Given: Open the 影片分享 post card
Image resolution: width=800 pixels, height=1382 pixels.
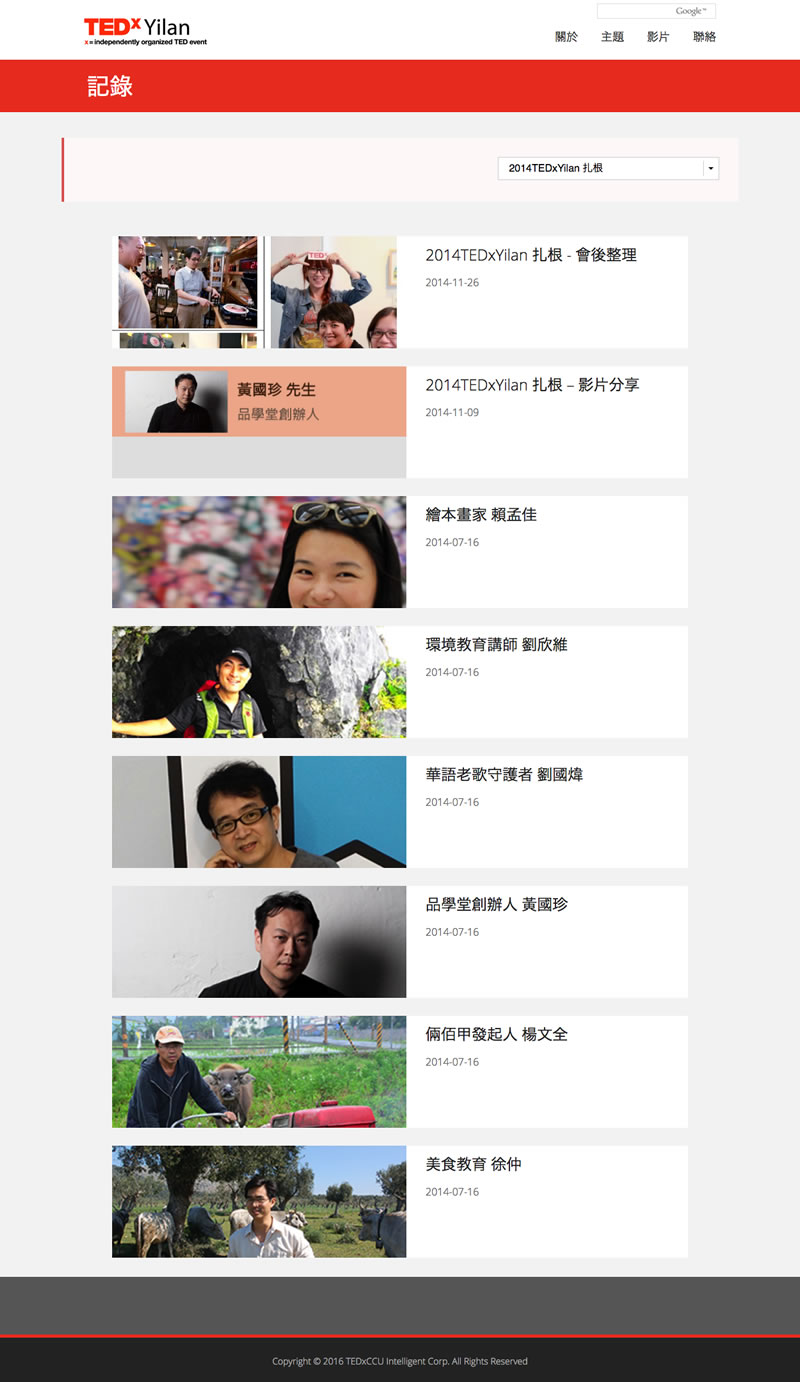Looking at the screenshot, I should [x=400, y=422].
